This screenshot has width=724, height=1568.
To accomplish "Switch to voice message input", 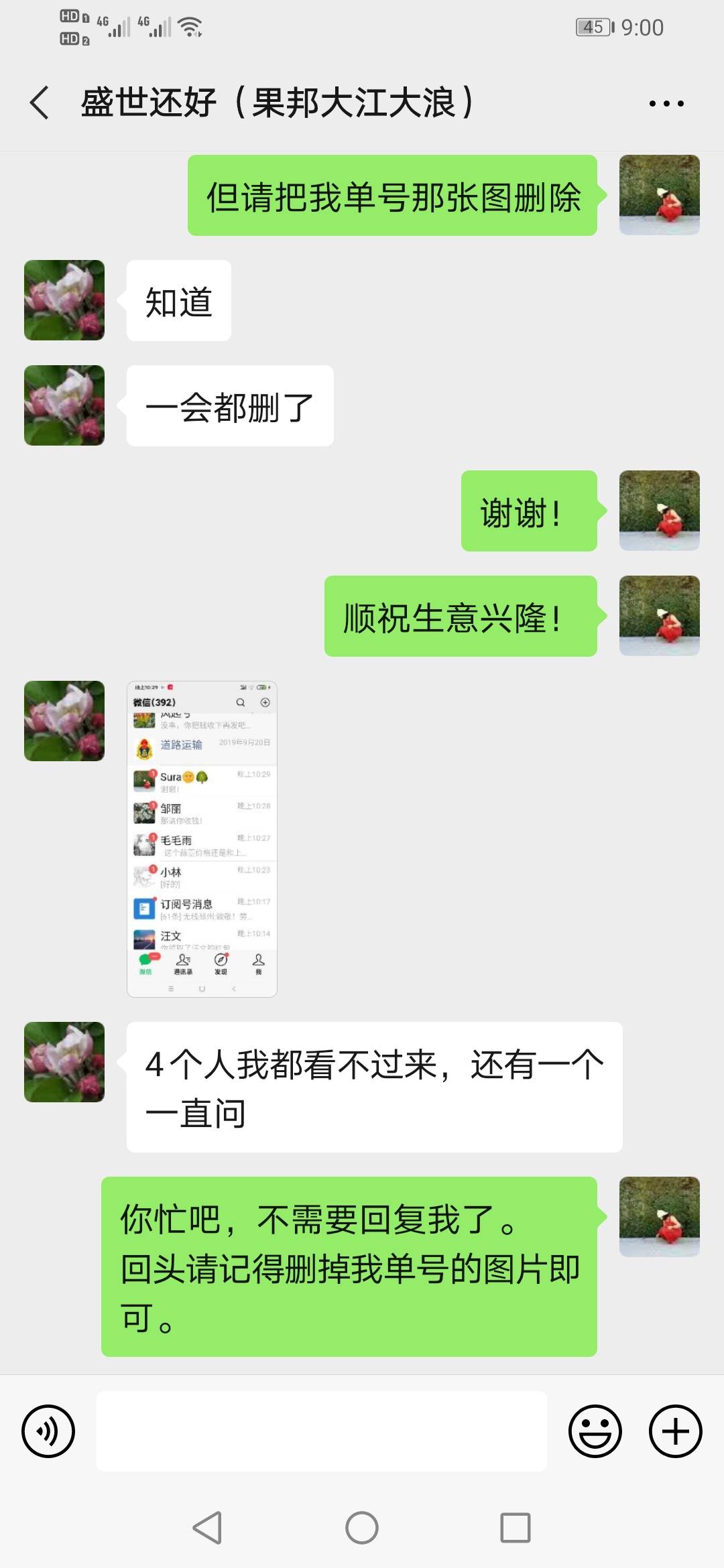I will 48,1431.
